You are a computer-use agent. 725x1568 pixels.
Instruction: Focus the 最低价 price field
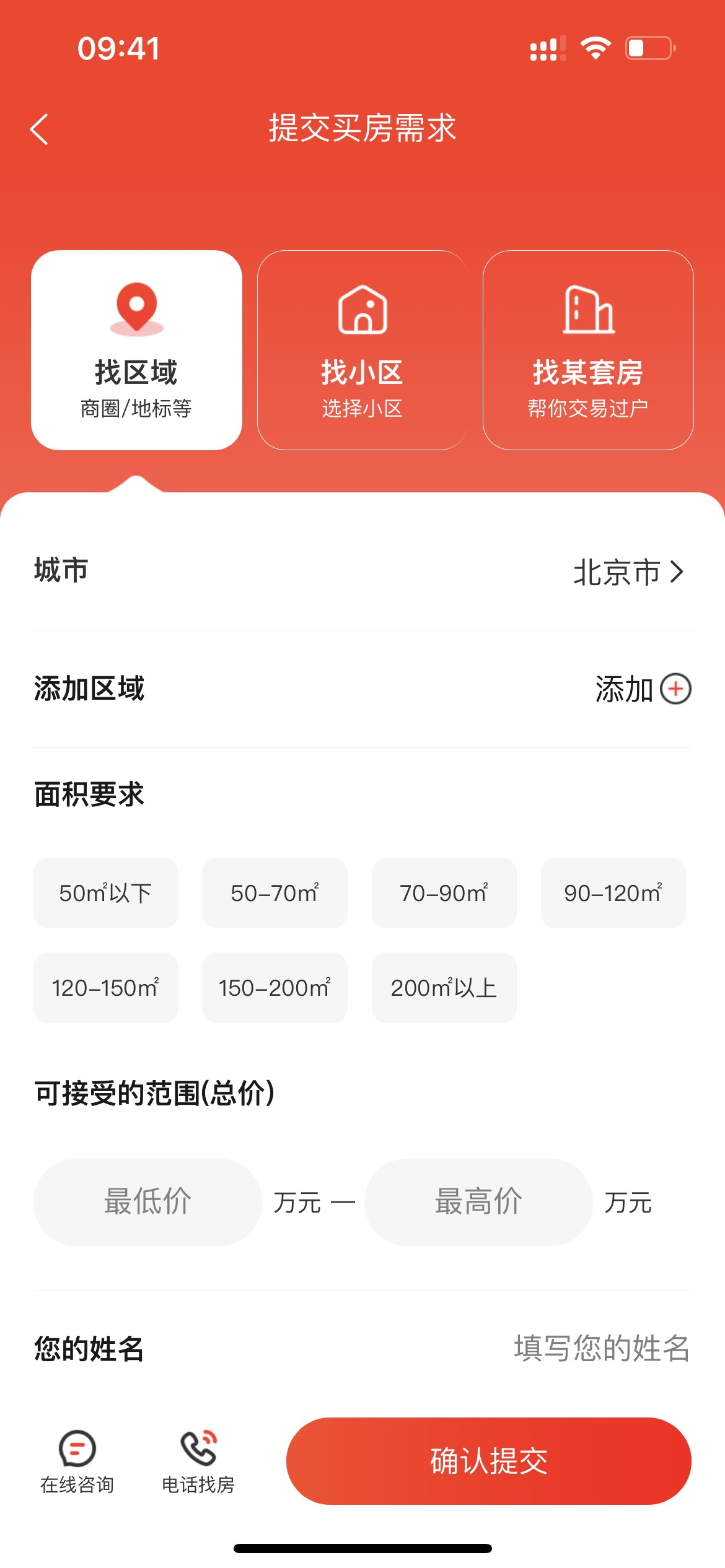147,1202
